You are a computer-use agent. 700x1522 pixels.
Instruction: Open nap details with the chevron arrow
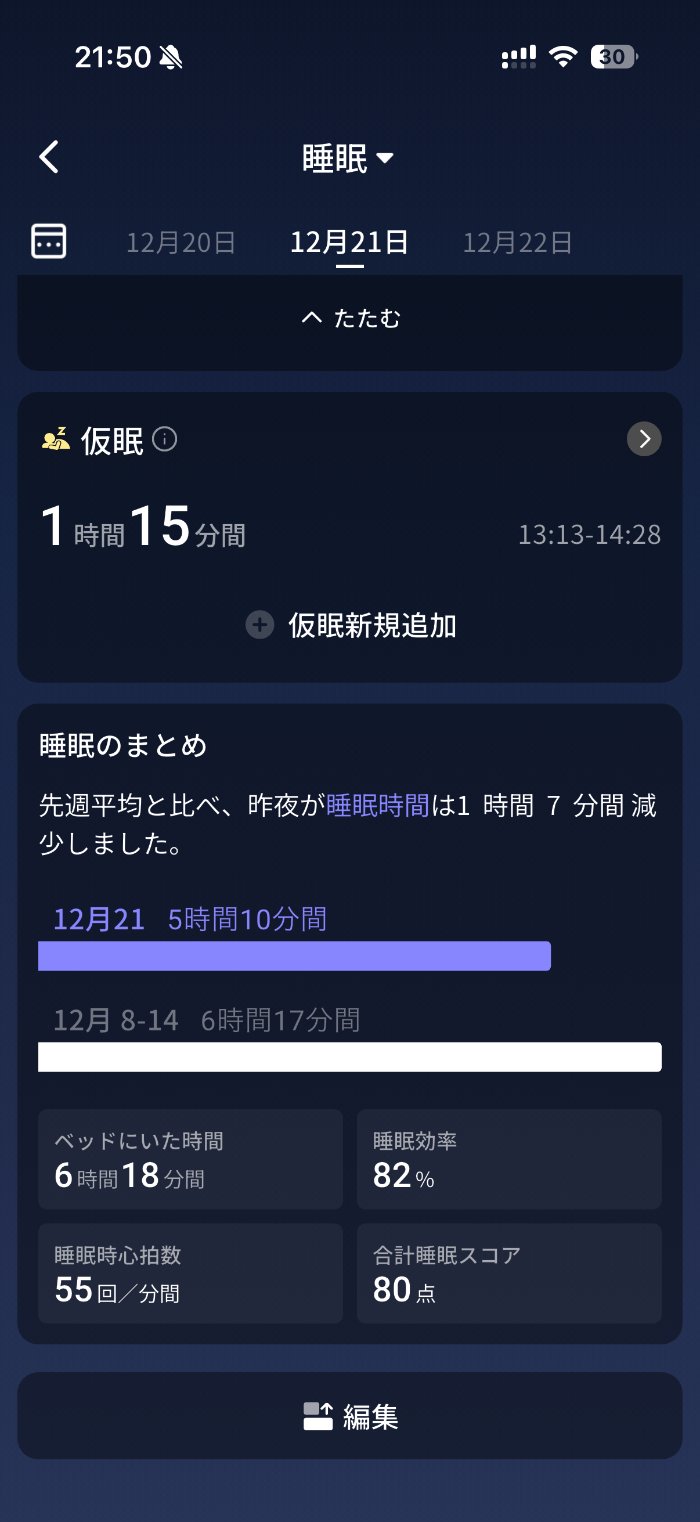644,438
